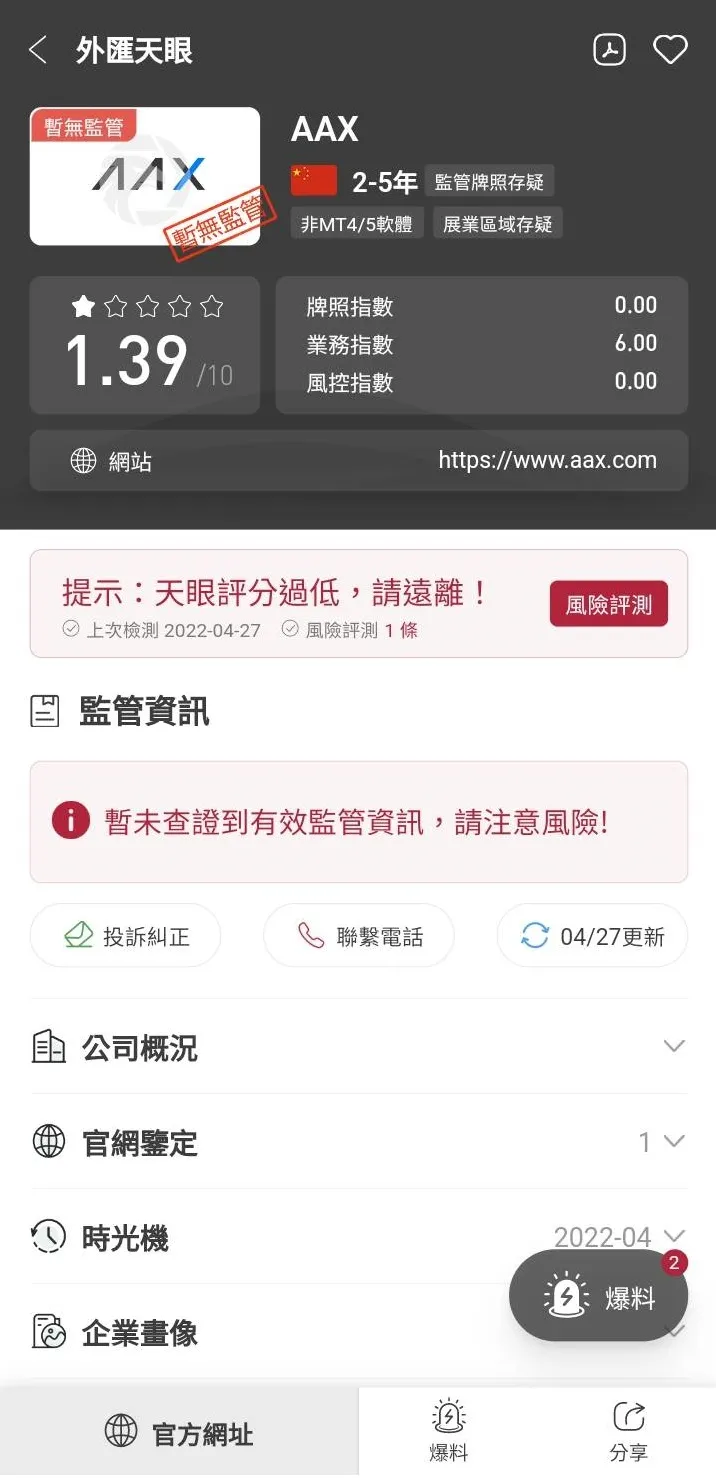Image resolution: width=716 pixels, height=1478 pixels.
Task: Expand the 官網鑒定 section
Action: point(359,1142)
